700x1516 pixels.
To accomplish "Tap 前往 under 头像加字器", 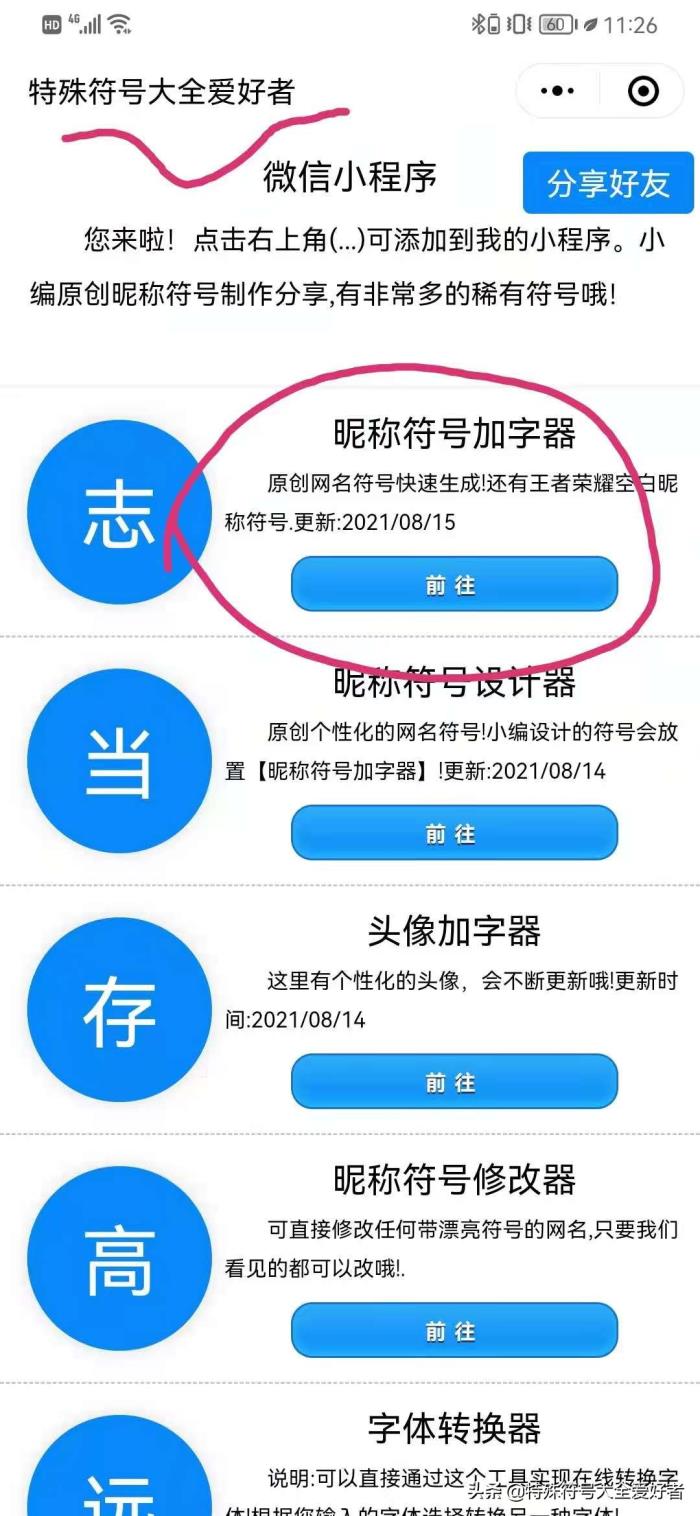I will [x=454, y=1082].
